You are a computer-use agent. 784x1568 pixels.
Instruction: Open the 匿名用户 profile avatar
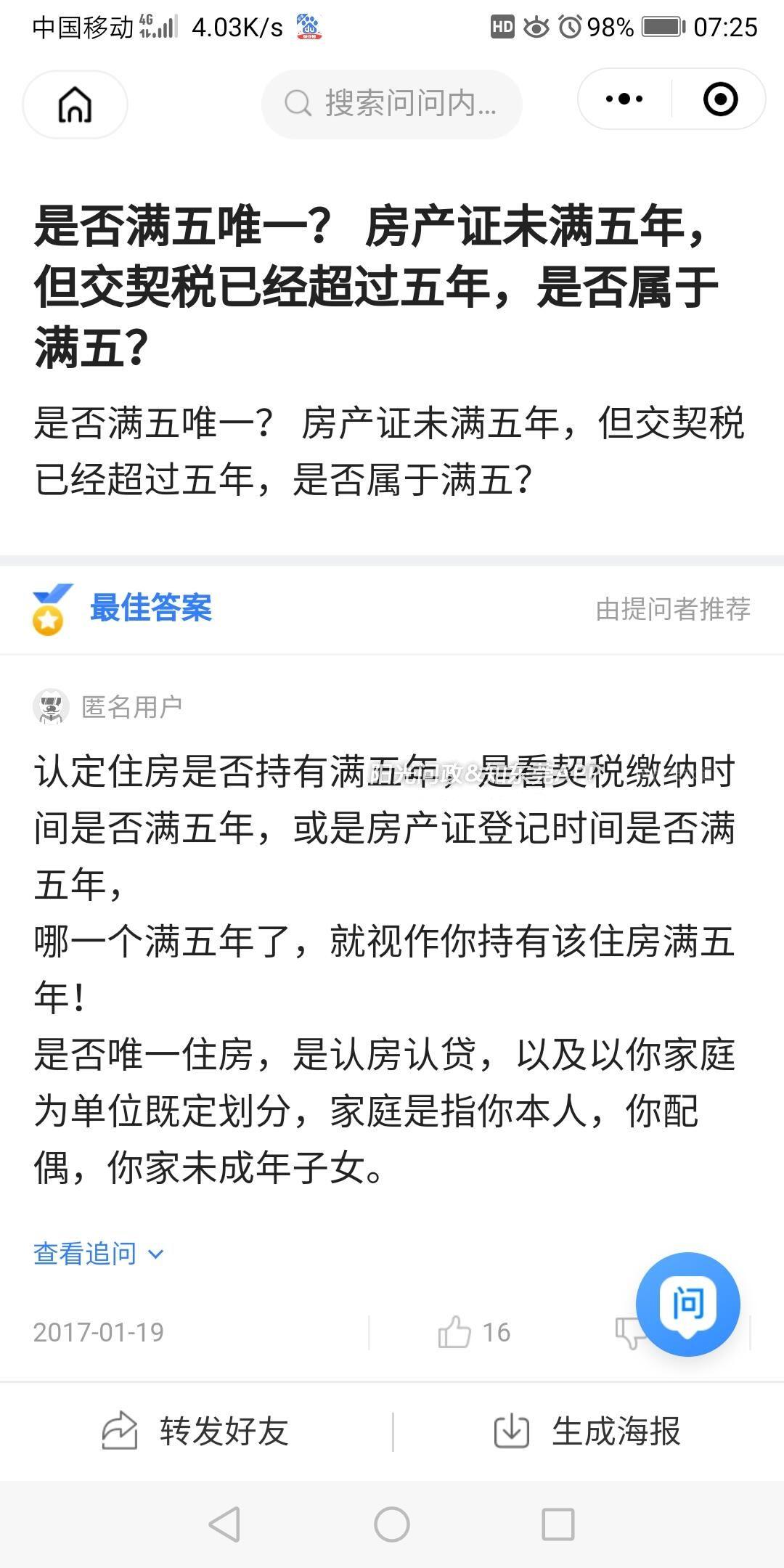click(x=51, y=706)
